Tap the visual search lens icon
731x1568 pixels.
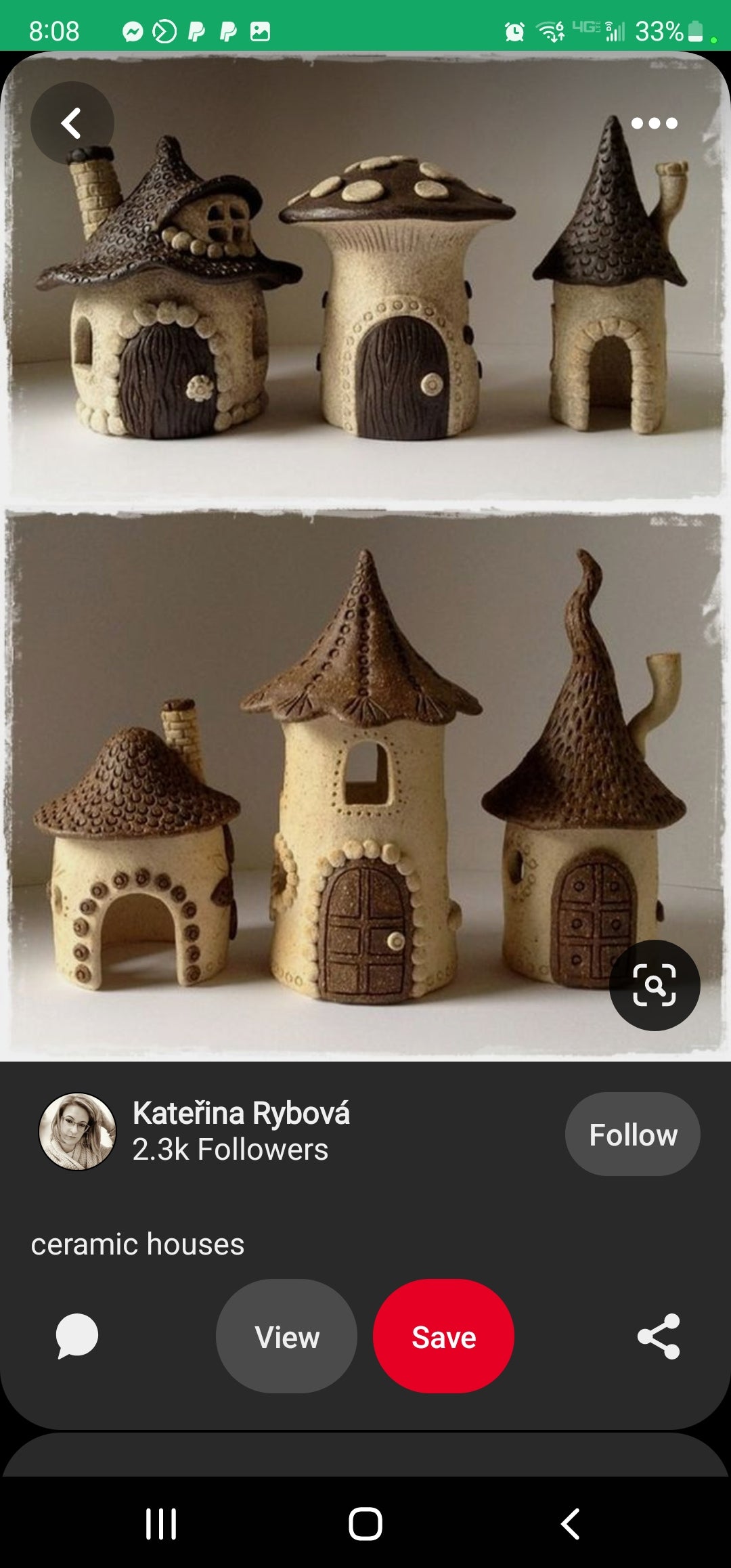point(654,985)
